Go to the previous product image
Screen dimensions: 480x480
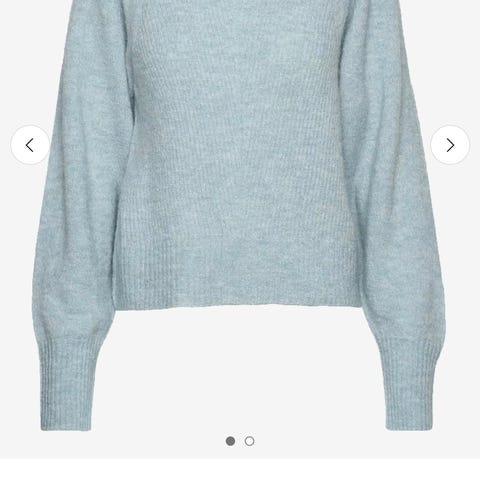click(30, 145)
